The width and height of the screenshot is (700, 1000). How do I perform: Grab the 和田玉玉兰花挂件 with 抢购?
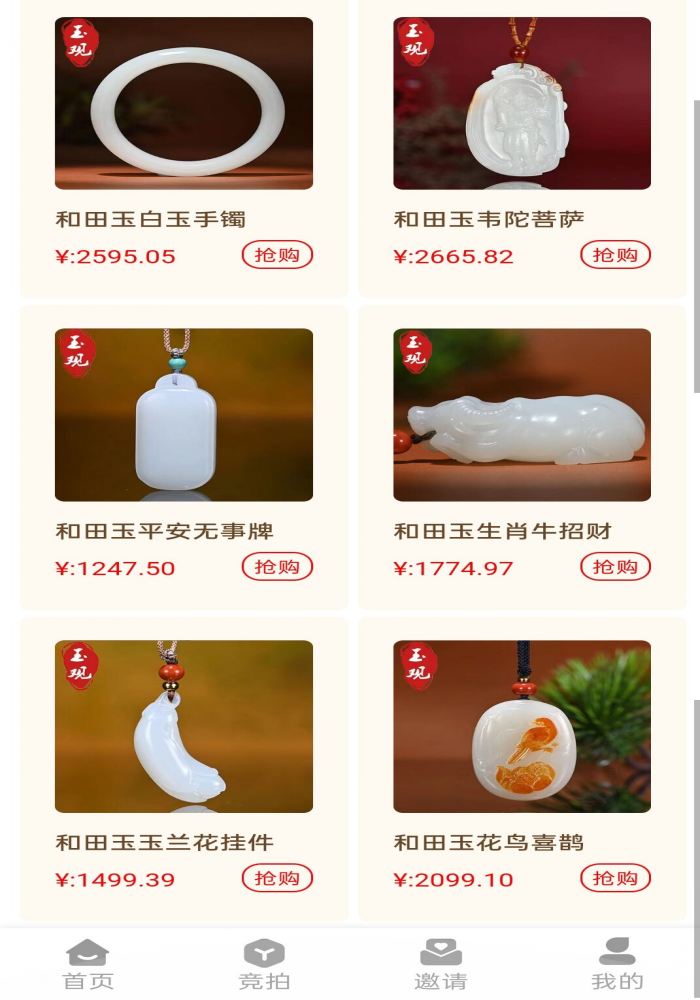tap(277, 879)
